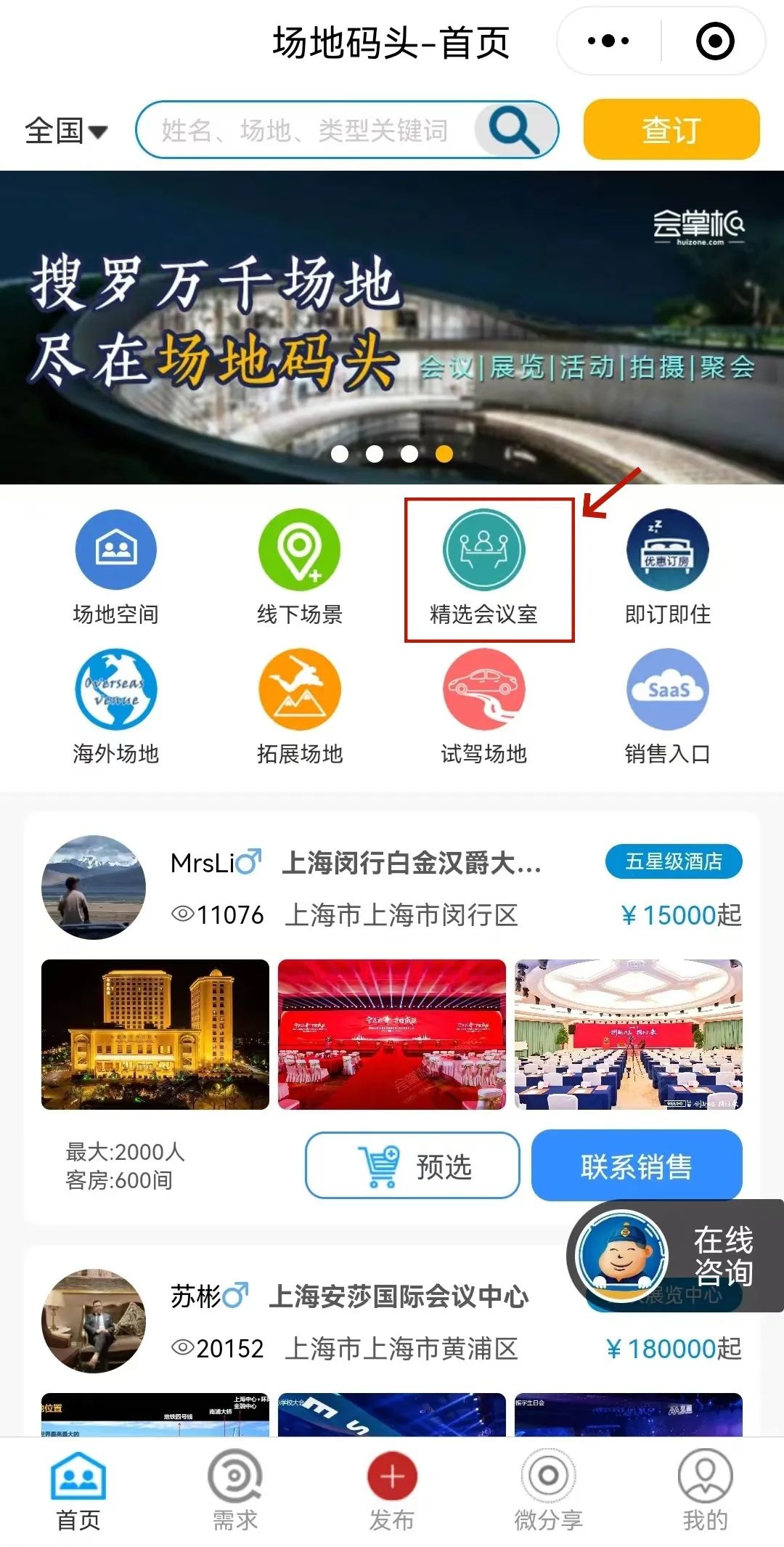Open the mini program three-dot menu
Image resolution: width=784 pixels, height=1547 pixels.
pos(608,41)
